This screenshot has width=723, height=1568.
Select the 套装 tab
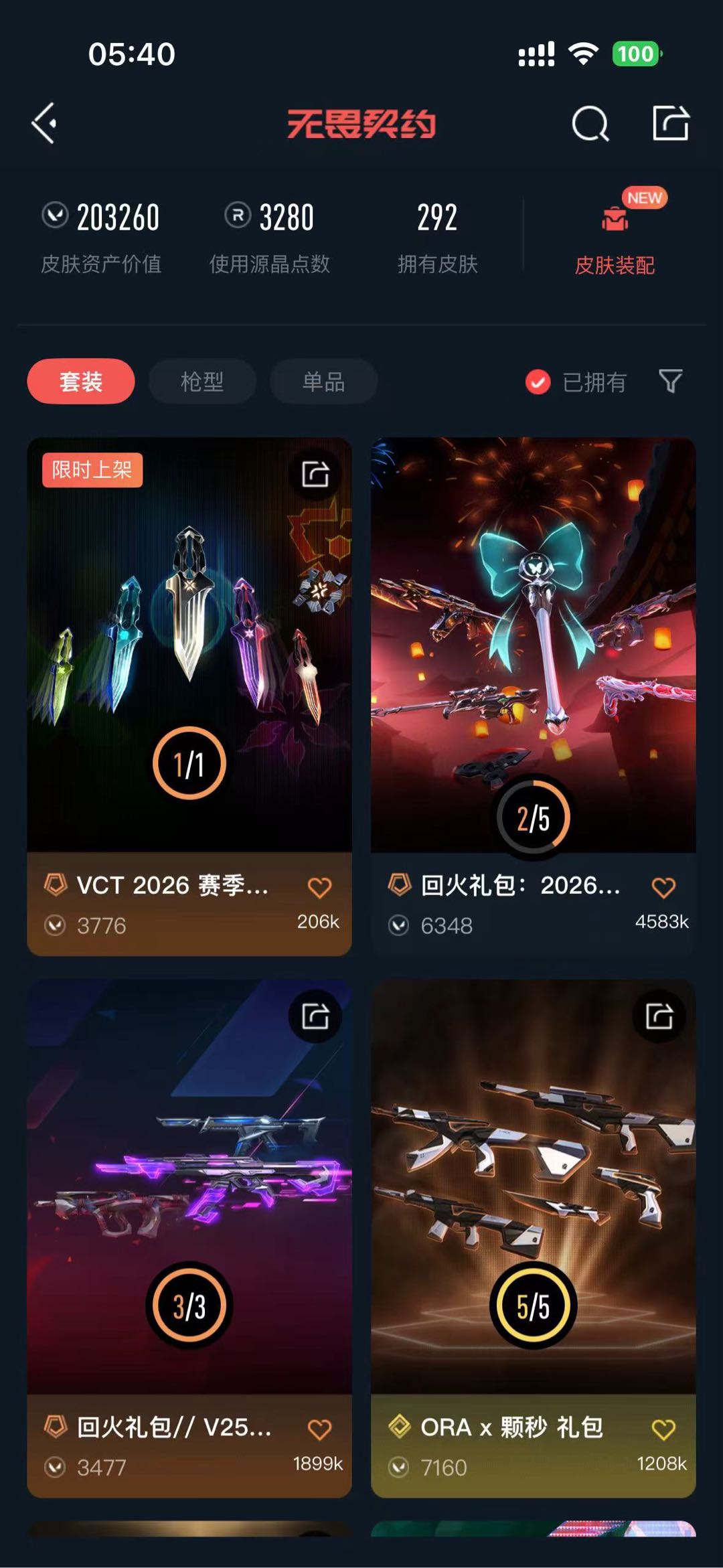click(x=81, y=382)
